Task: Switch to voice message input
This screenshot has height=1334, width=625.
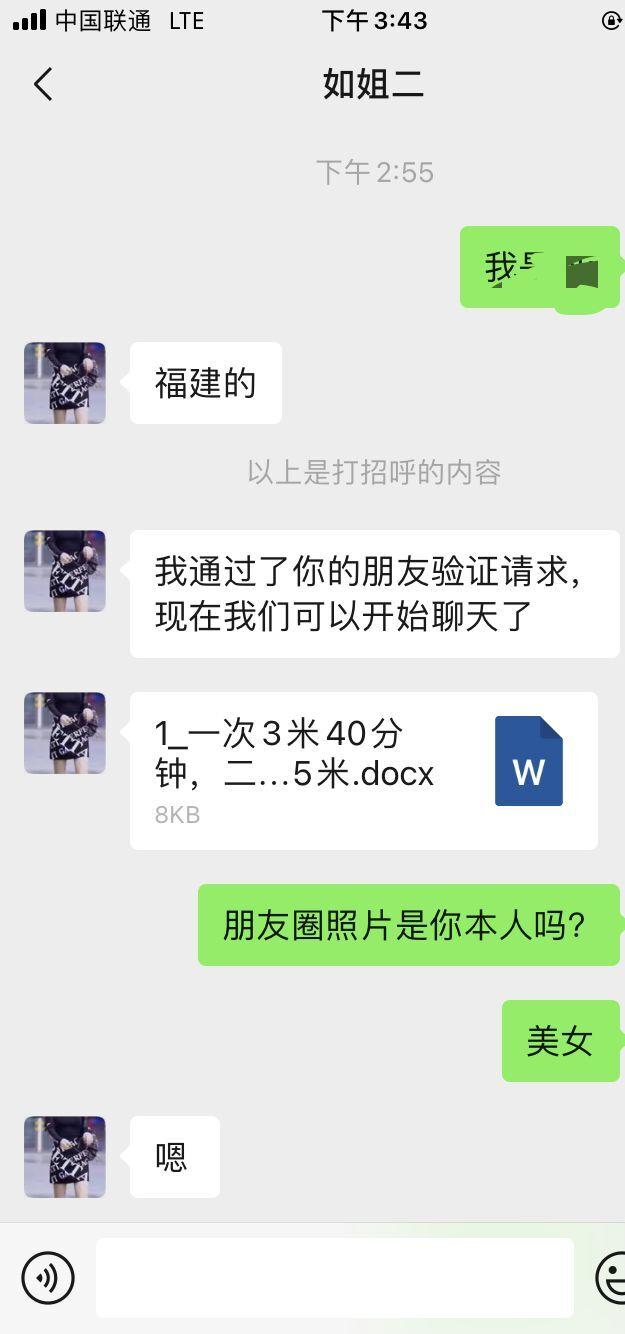Action: (x=48, y=1277)
